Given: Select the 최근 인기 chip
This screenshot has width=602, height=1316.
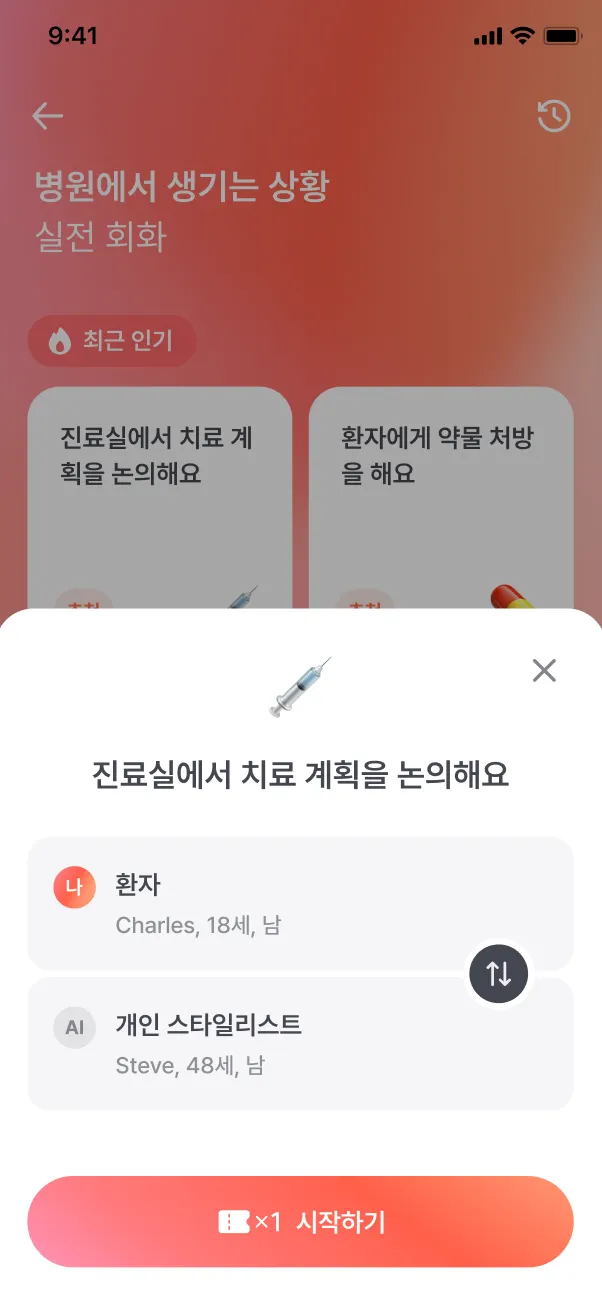Looking at the screenshot, I should click(x=112, y=341).
